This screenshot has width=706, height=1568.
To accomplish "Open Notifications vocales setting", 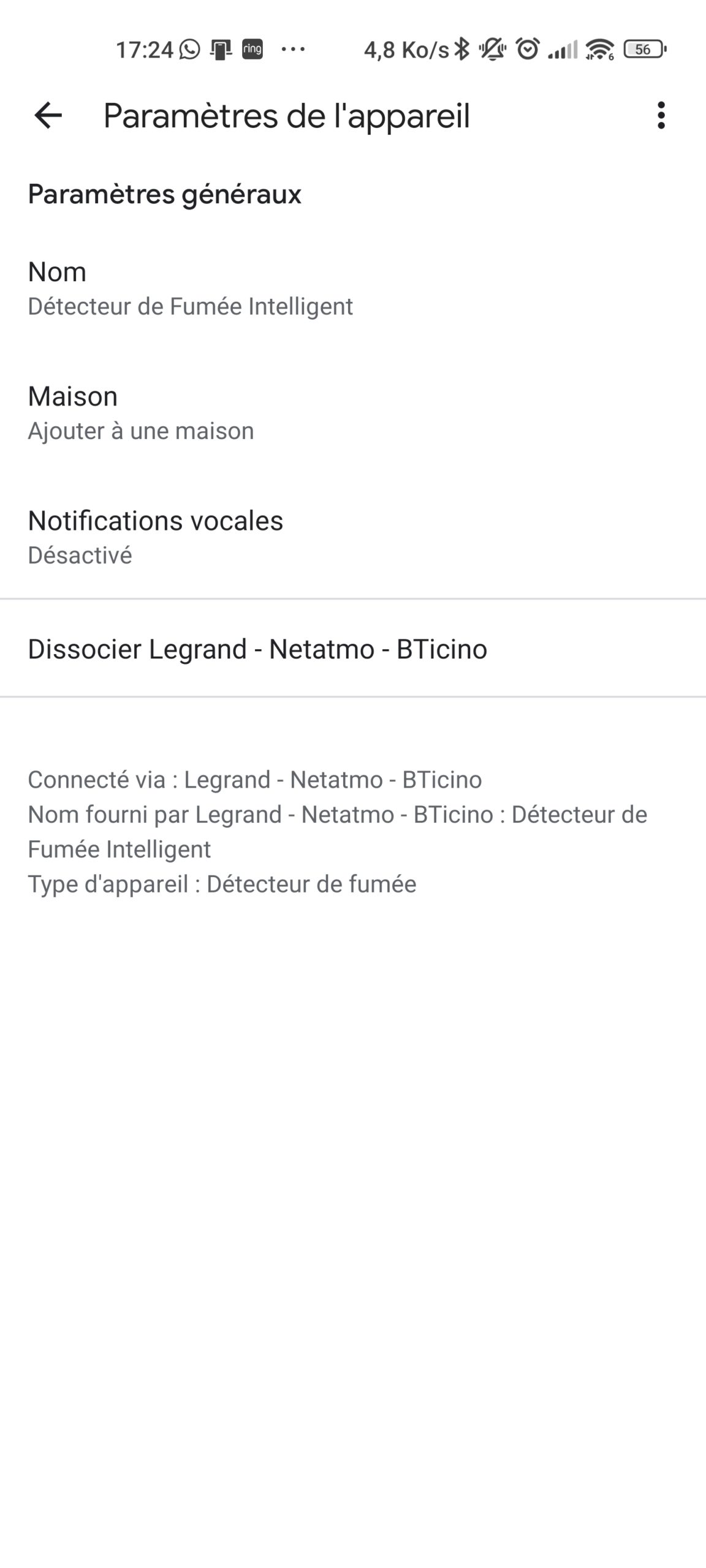I will pos(353,537).
